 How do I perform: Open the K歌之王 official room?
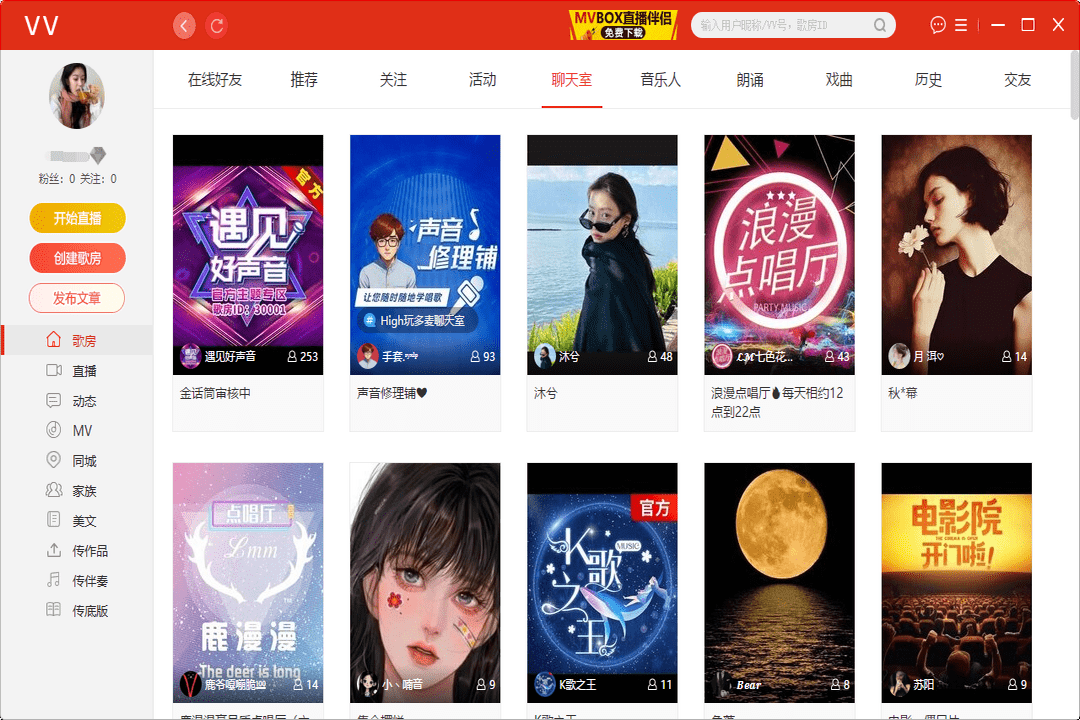click(x=602, y=582)
